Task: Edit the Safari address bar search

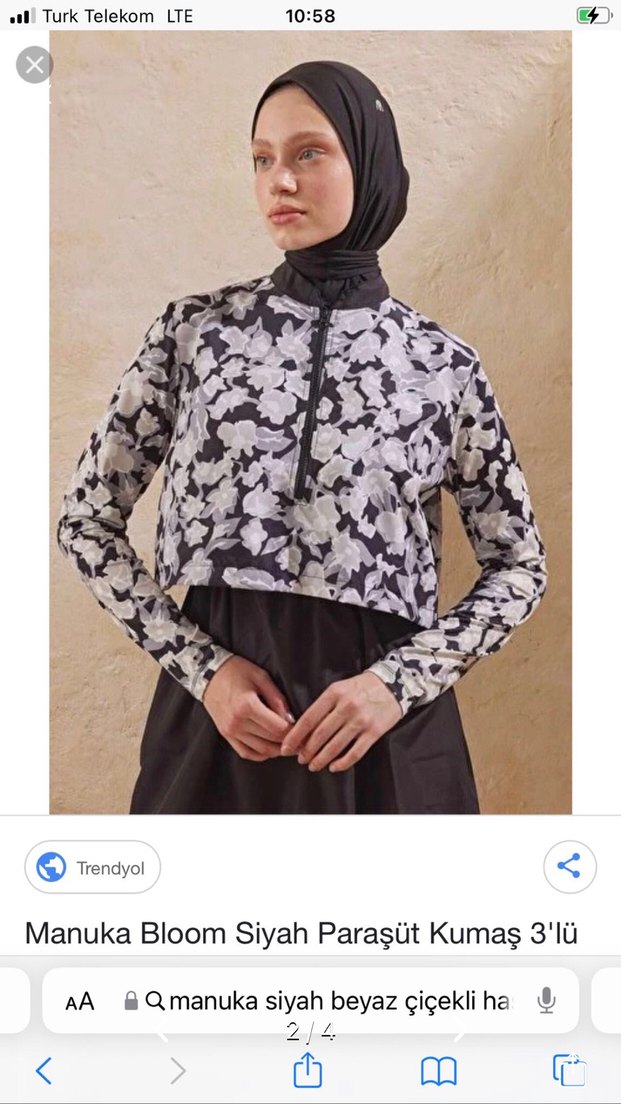Action: (x=330, y=1001)
